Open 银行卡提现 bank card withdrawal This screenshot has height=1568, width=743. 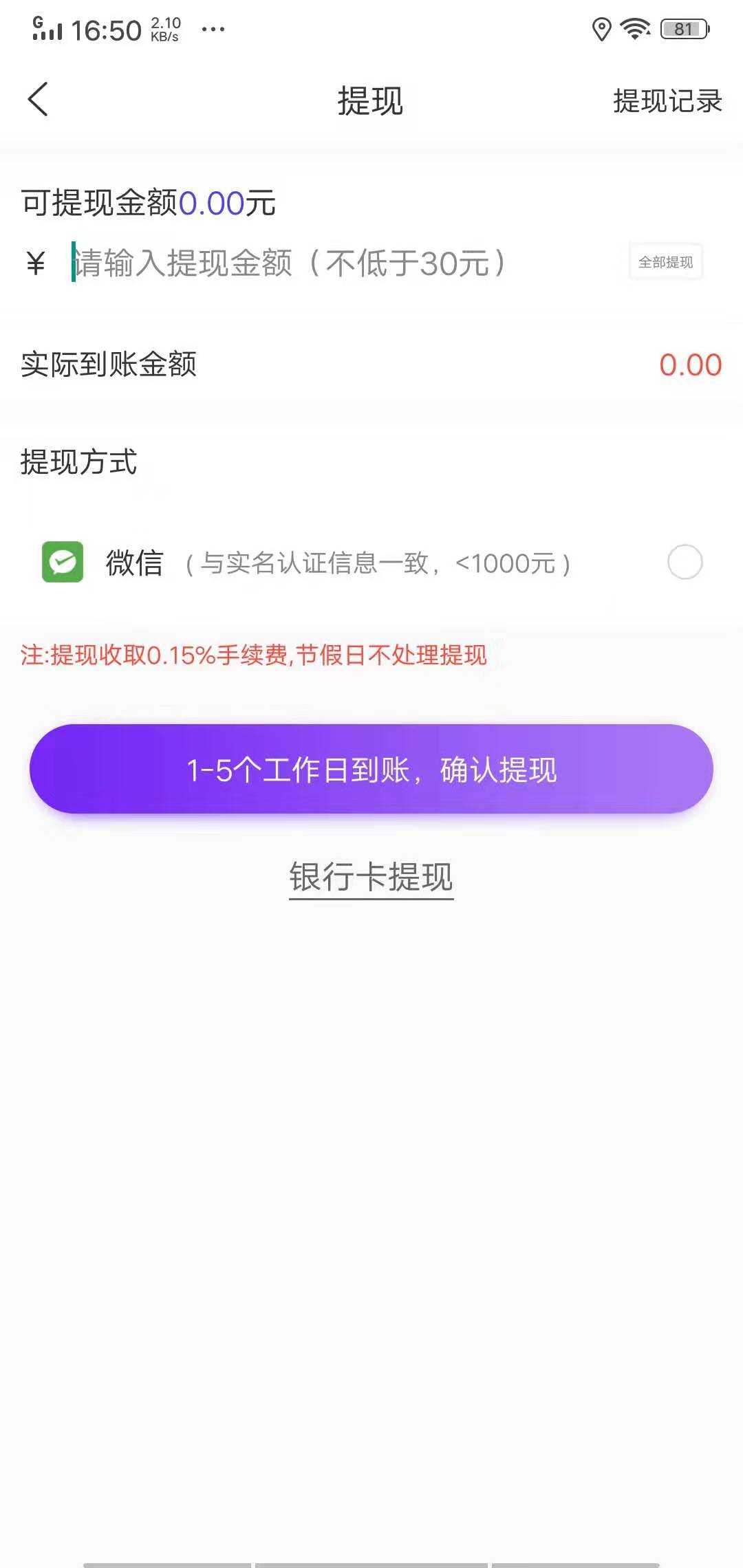coord(370,877)
